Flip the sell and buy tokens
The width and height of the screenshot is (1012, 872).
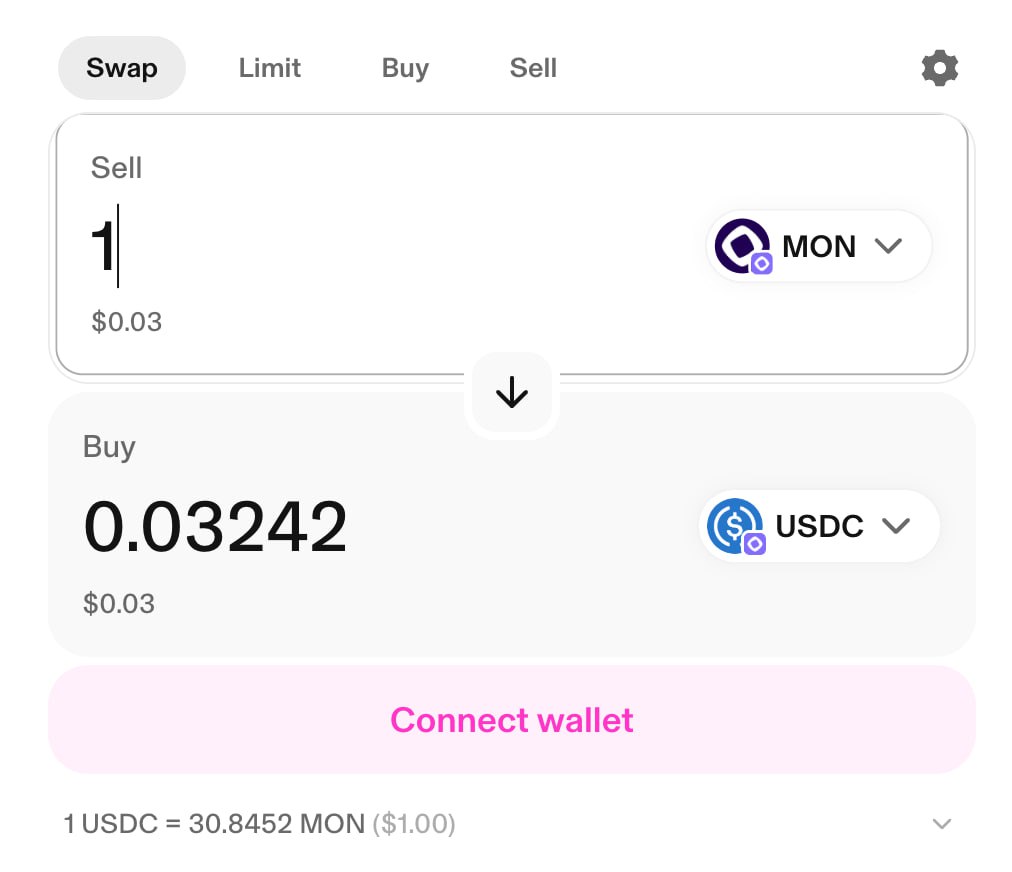click(x=512, y=393)
